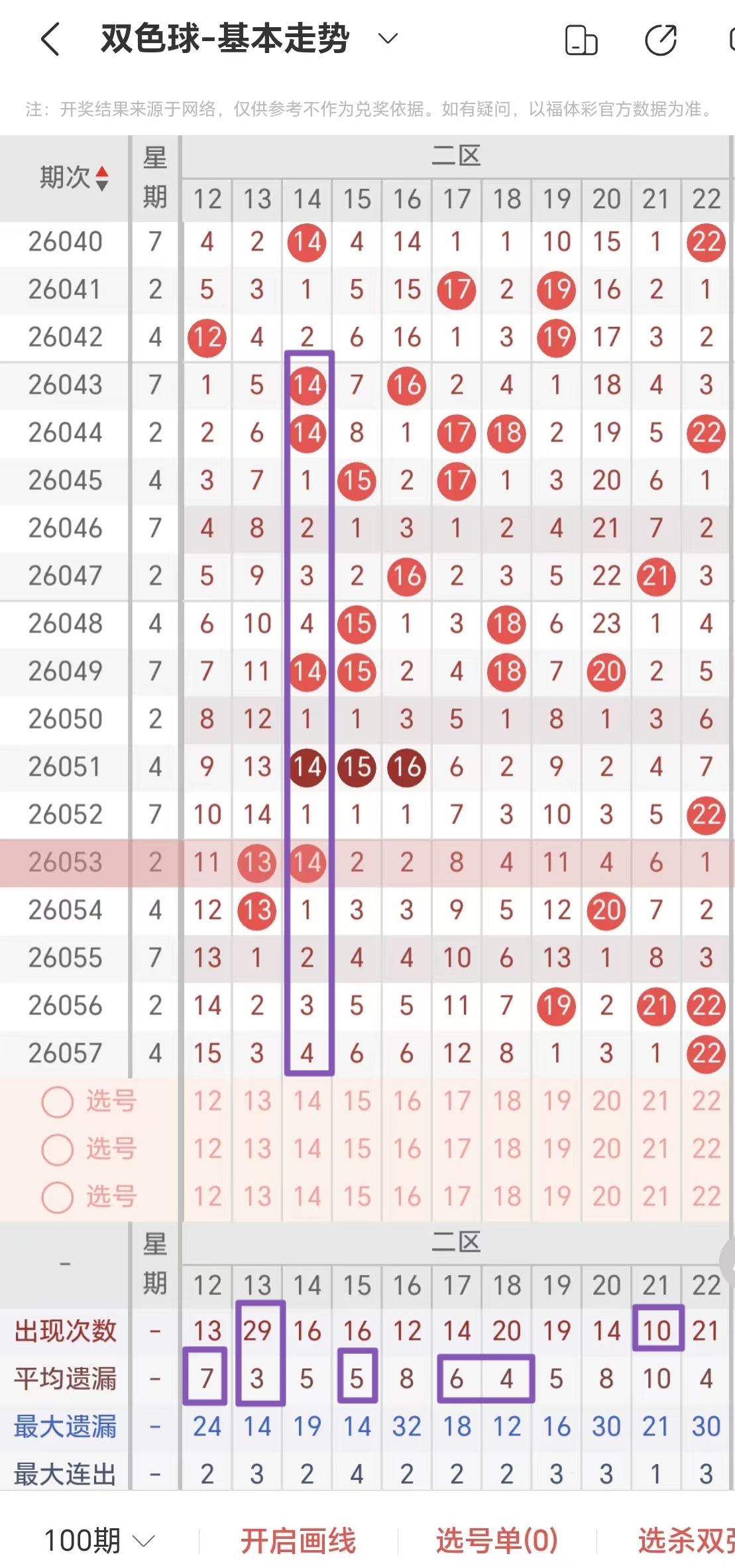Select the first 选号 radio row
The height and width of the screenshot is (1568, 735).
[x=89, y=1101]
